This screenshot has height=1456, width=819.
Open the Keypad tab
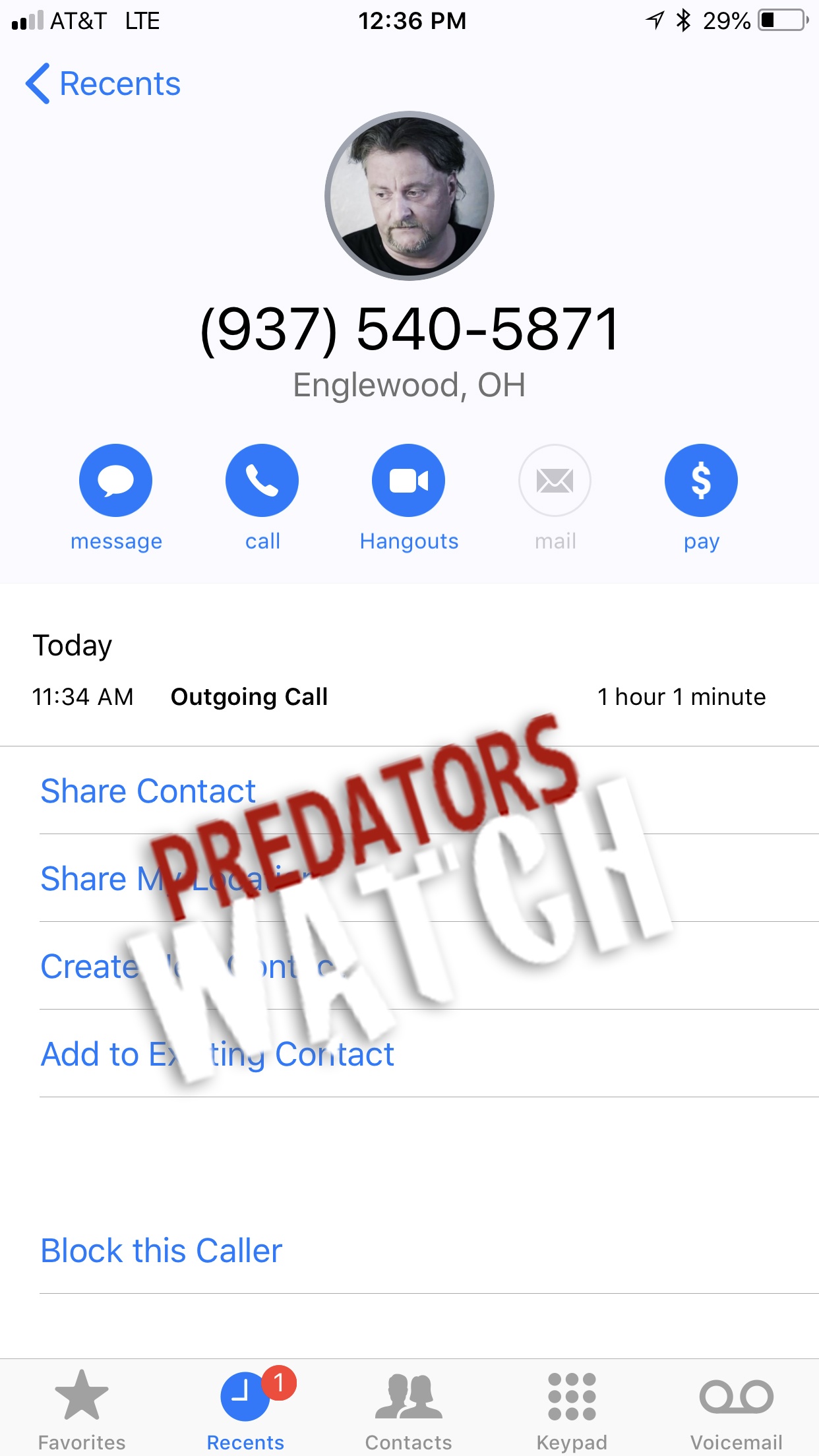(572, 1409)
